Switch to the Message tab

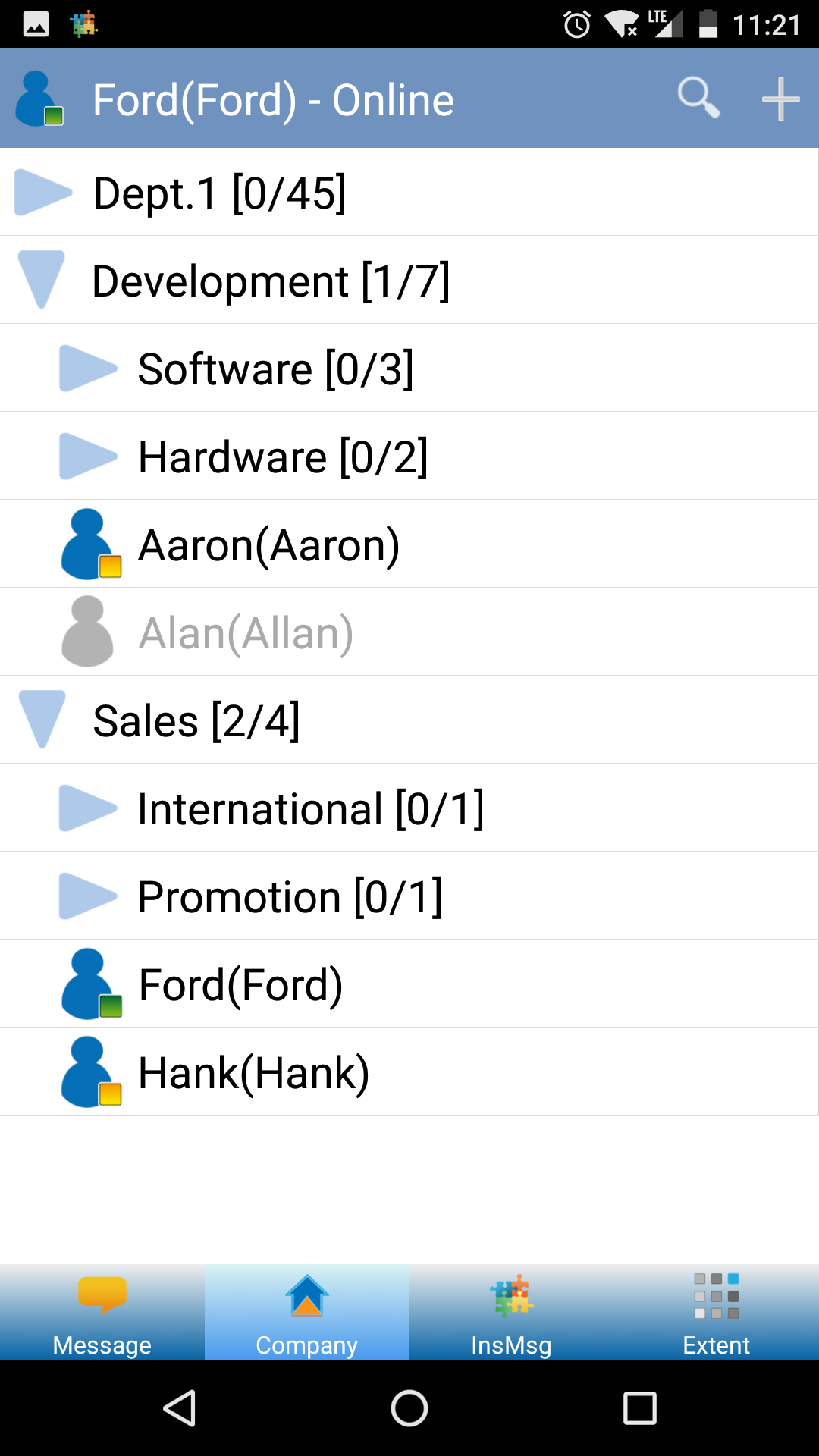[x=102, y=1312]
